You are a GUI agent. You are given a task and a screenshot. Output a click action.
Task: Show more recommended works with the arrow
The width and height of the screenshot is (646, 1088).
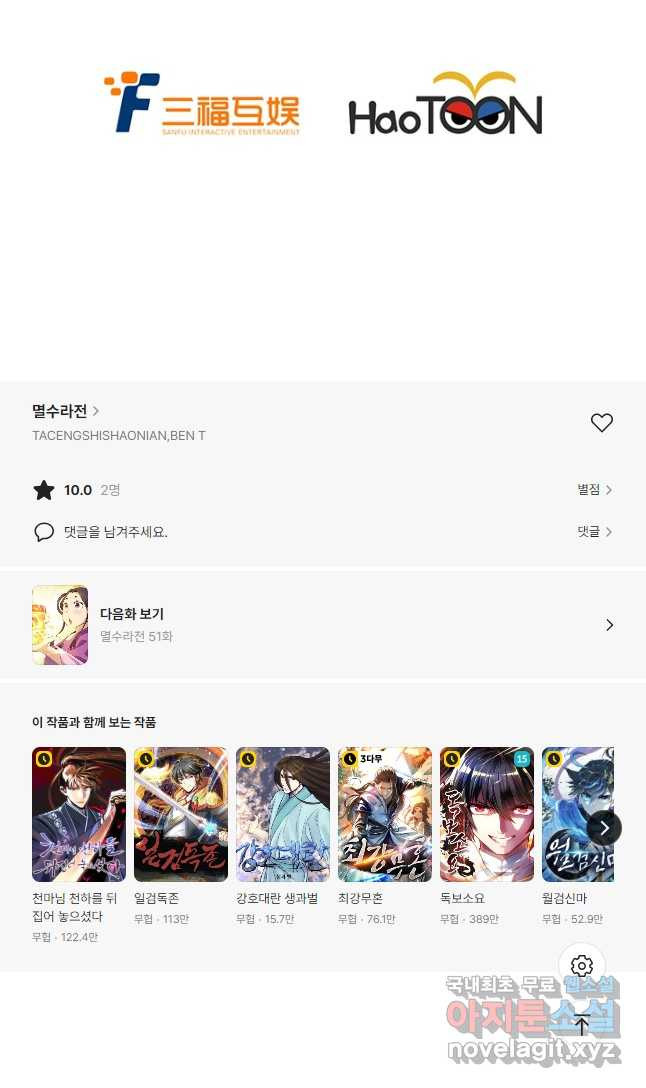[604, 828]
